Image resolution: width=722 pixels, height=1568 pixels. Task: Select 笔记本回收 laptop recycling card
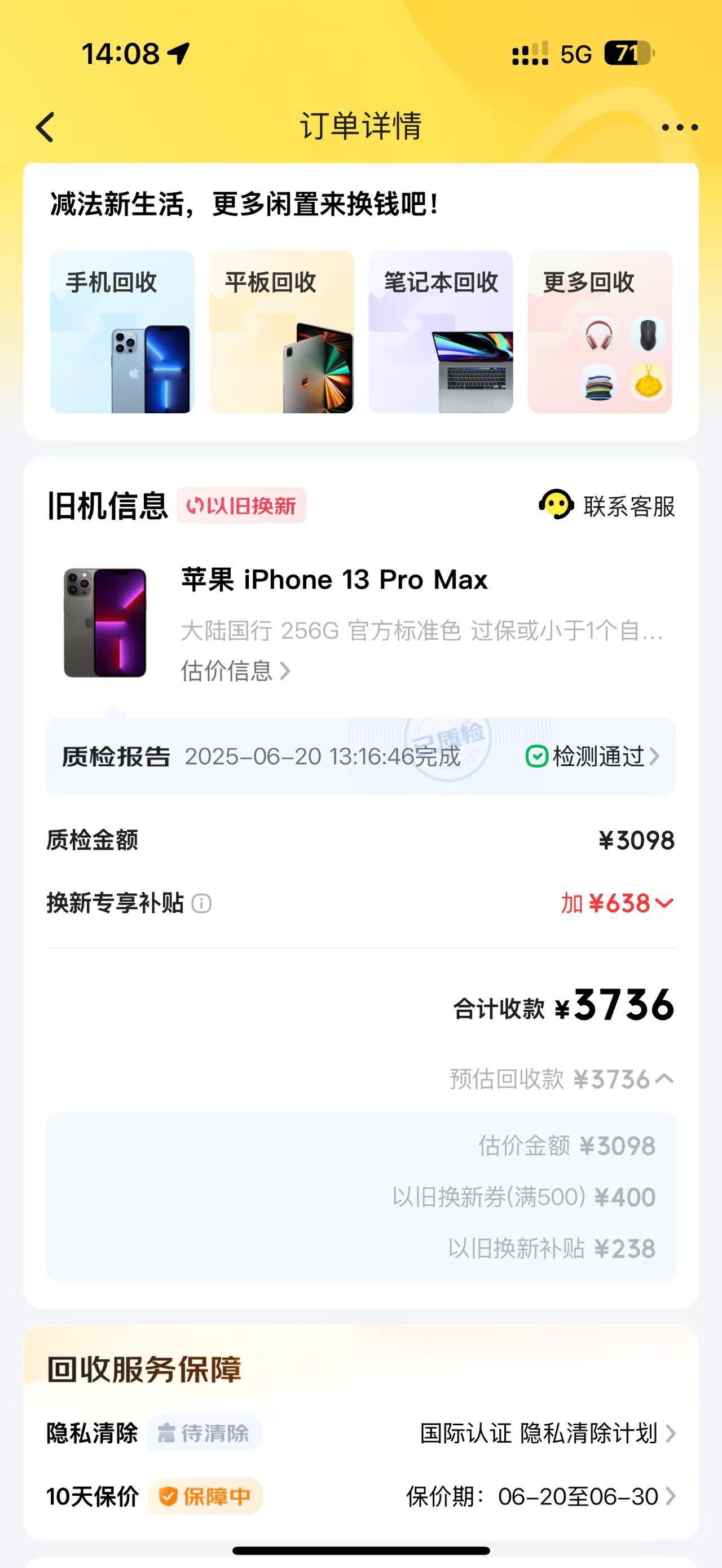441,332
